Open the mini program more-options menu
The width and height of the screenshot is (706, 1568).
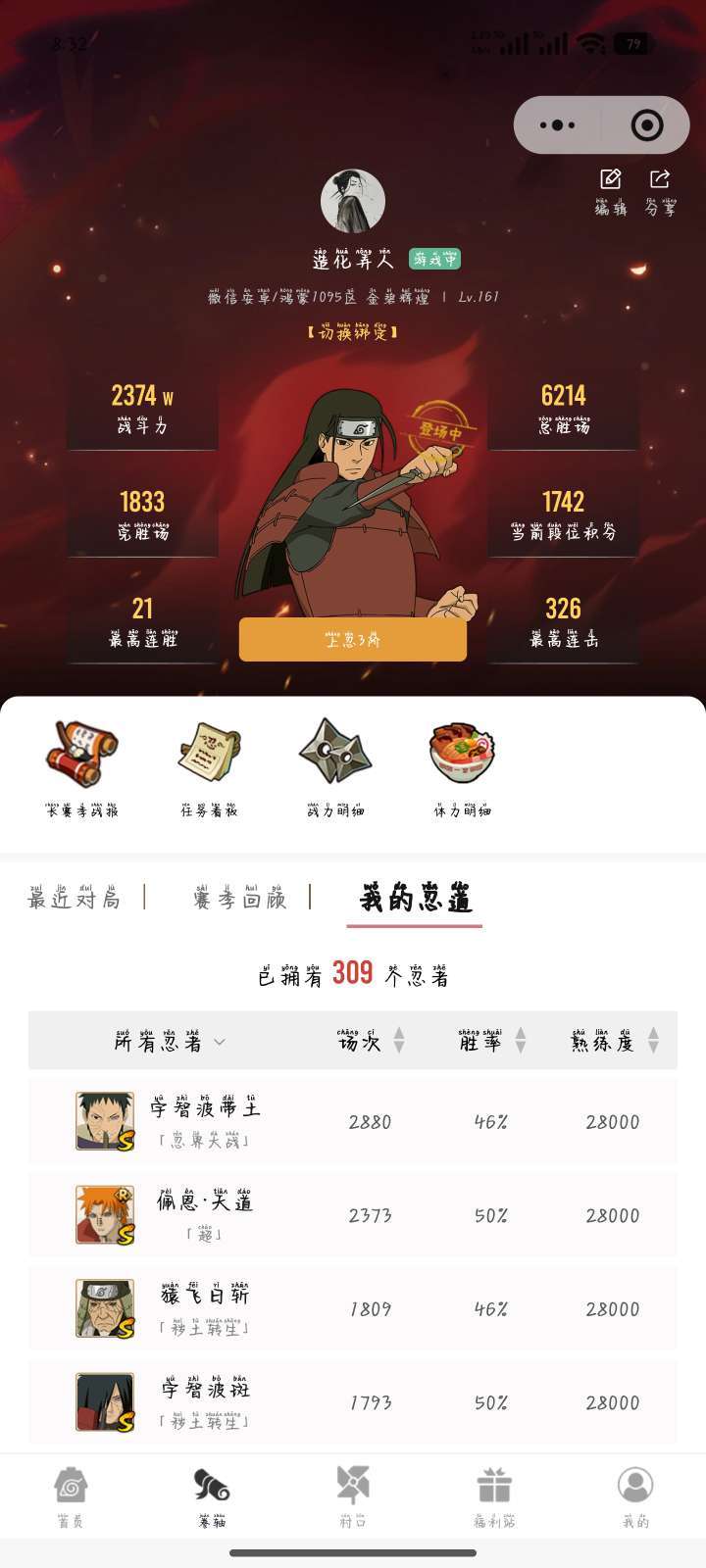coord(558,125)
